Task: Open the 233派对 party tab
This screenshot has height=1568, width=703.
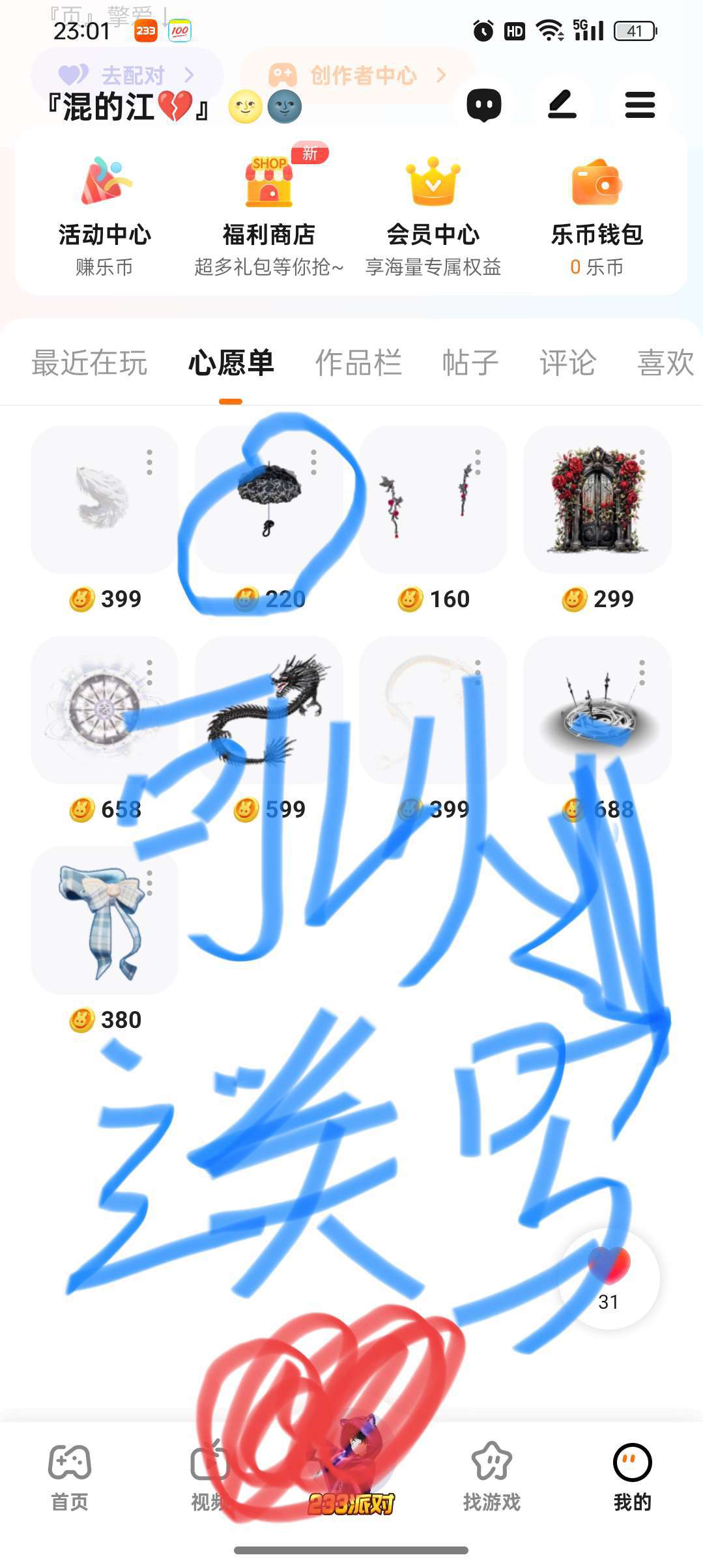Action: pos(351,1472)
